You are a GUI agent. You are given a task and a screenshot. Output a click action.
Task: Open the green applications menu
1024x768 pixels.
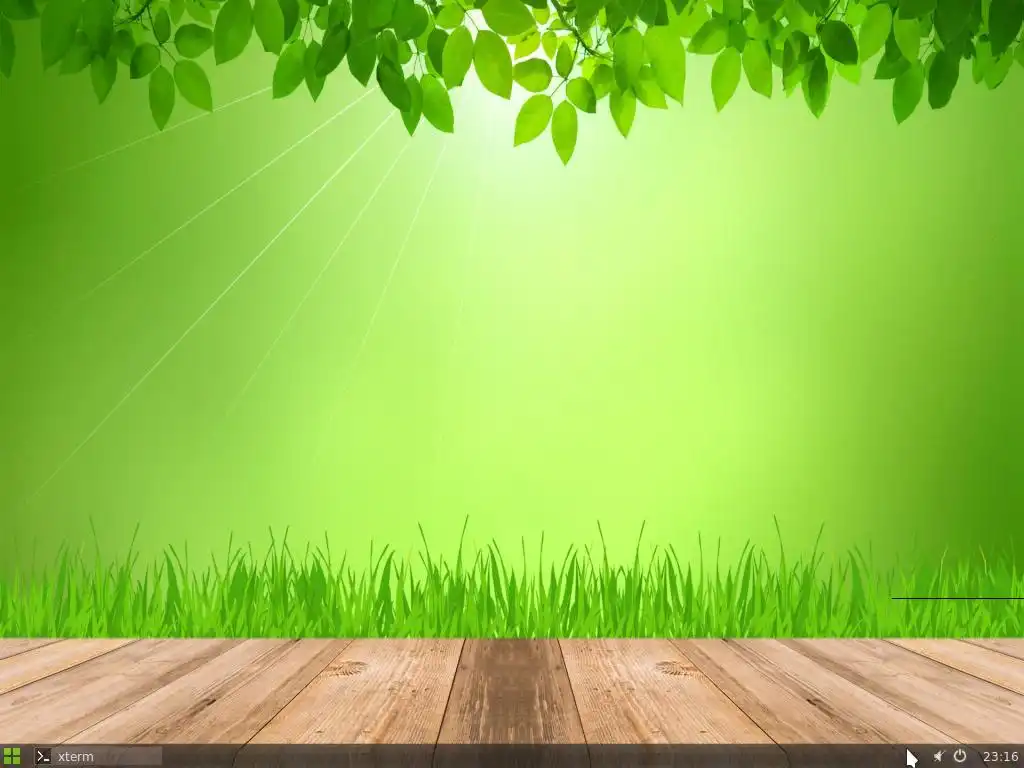click(12, 756)
